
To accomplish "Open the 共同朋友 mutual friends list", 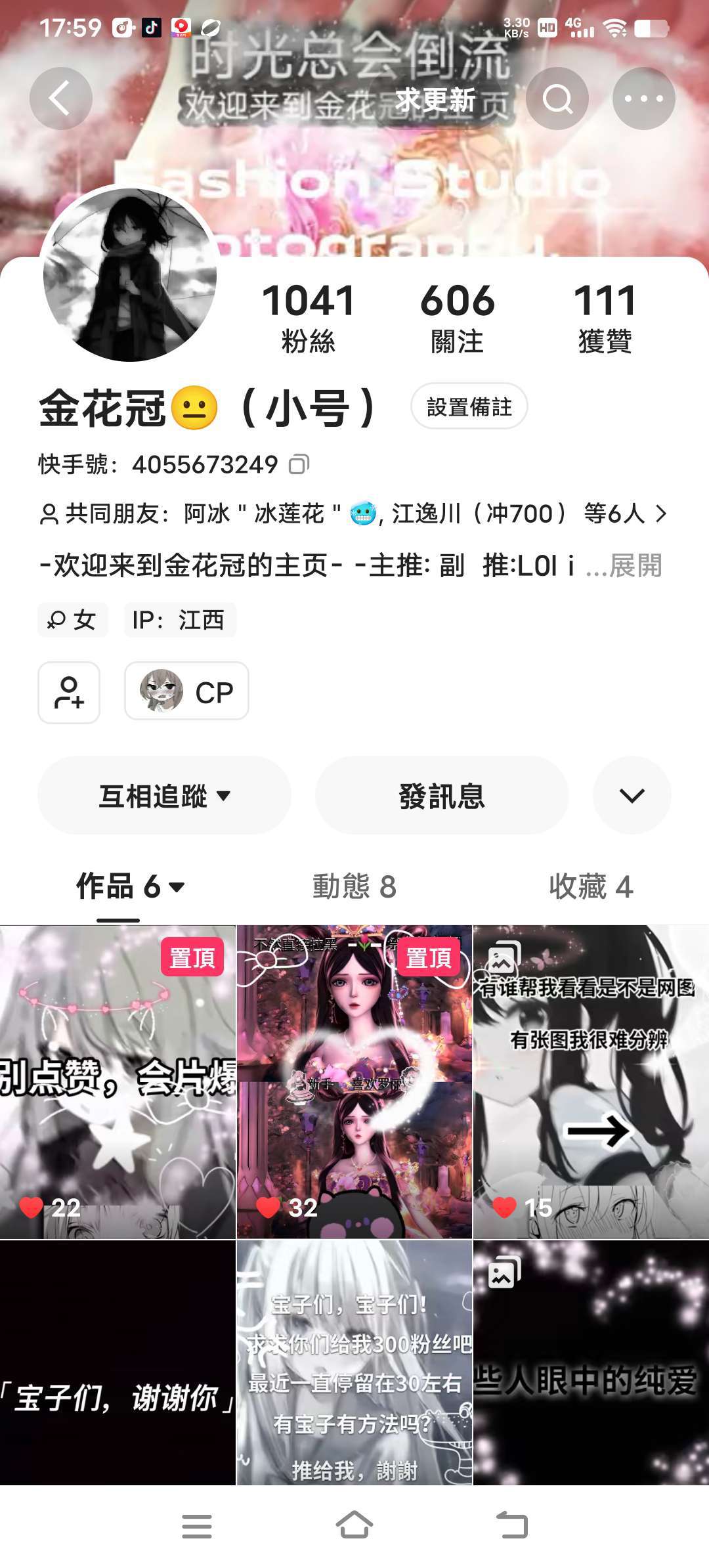I will pyautogui.click(x=353, y=513).
